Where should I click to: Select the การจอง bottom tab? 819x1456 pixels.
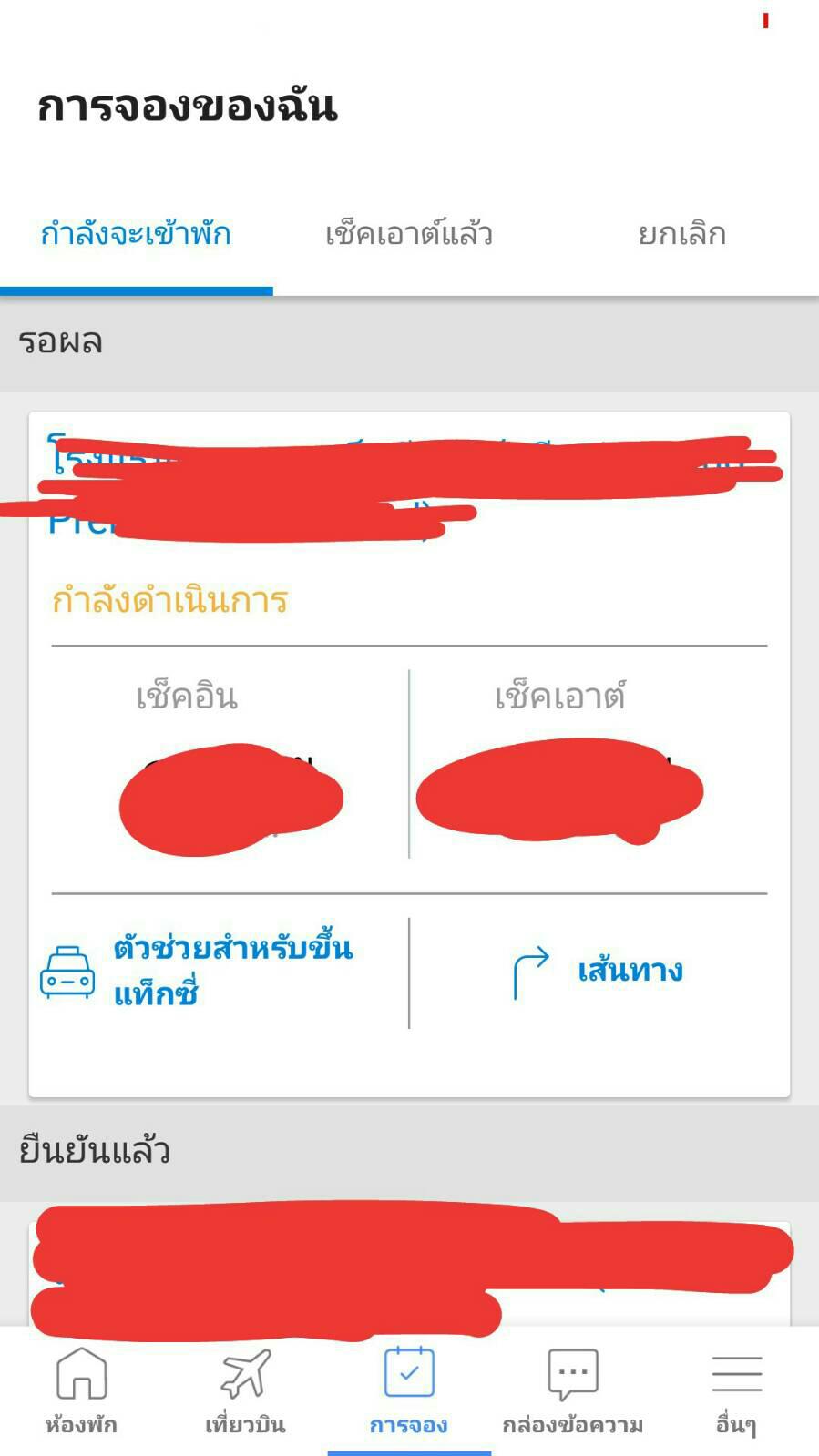409,1391
